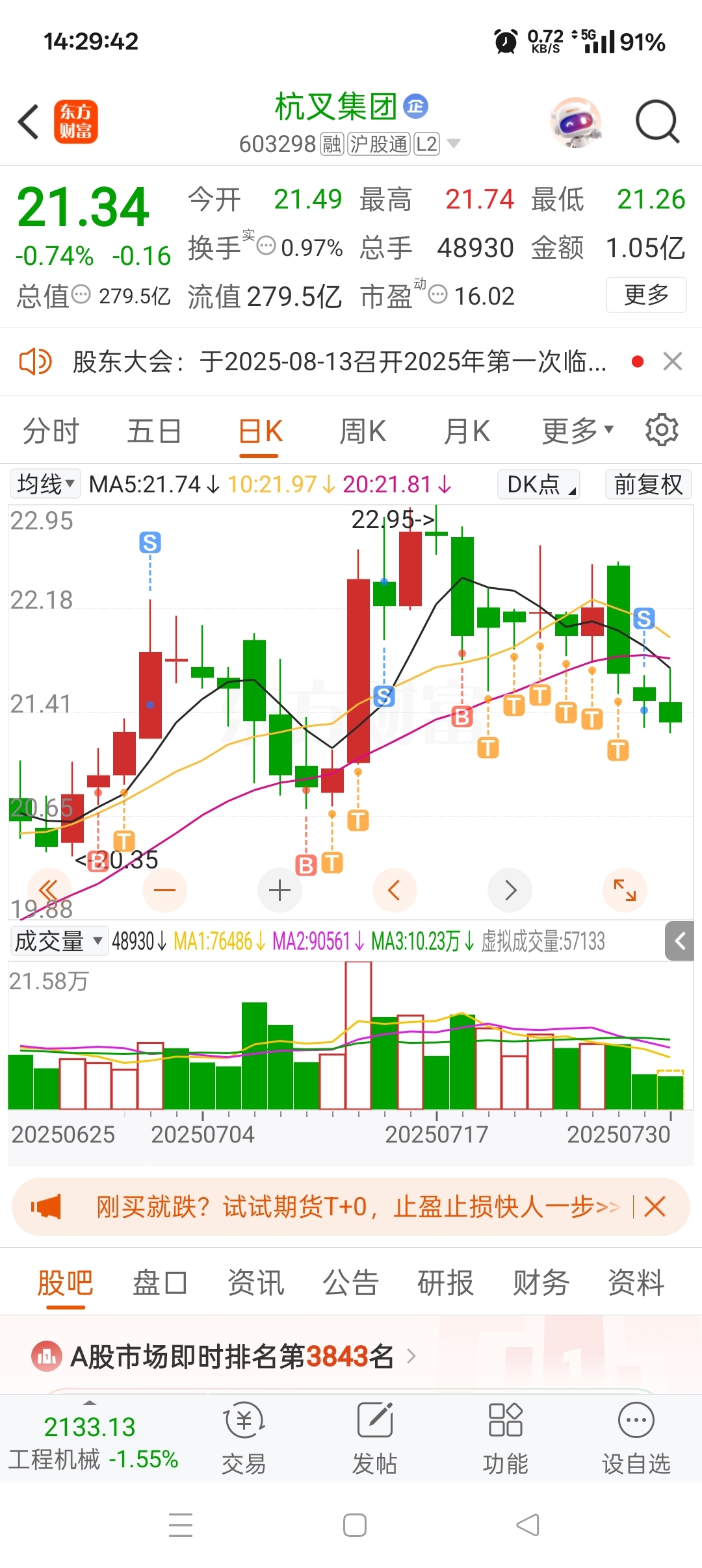The height and width of the screenshot is (1568, 702).
Task: Open the search magnifier icon
Action: 656,121
